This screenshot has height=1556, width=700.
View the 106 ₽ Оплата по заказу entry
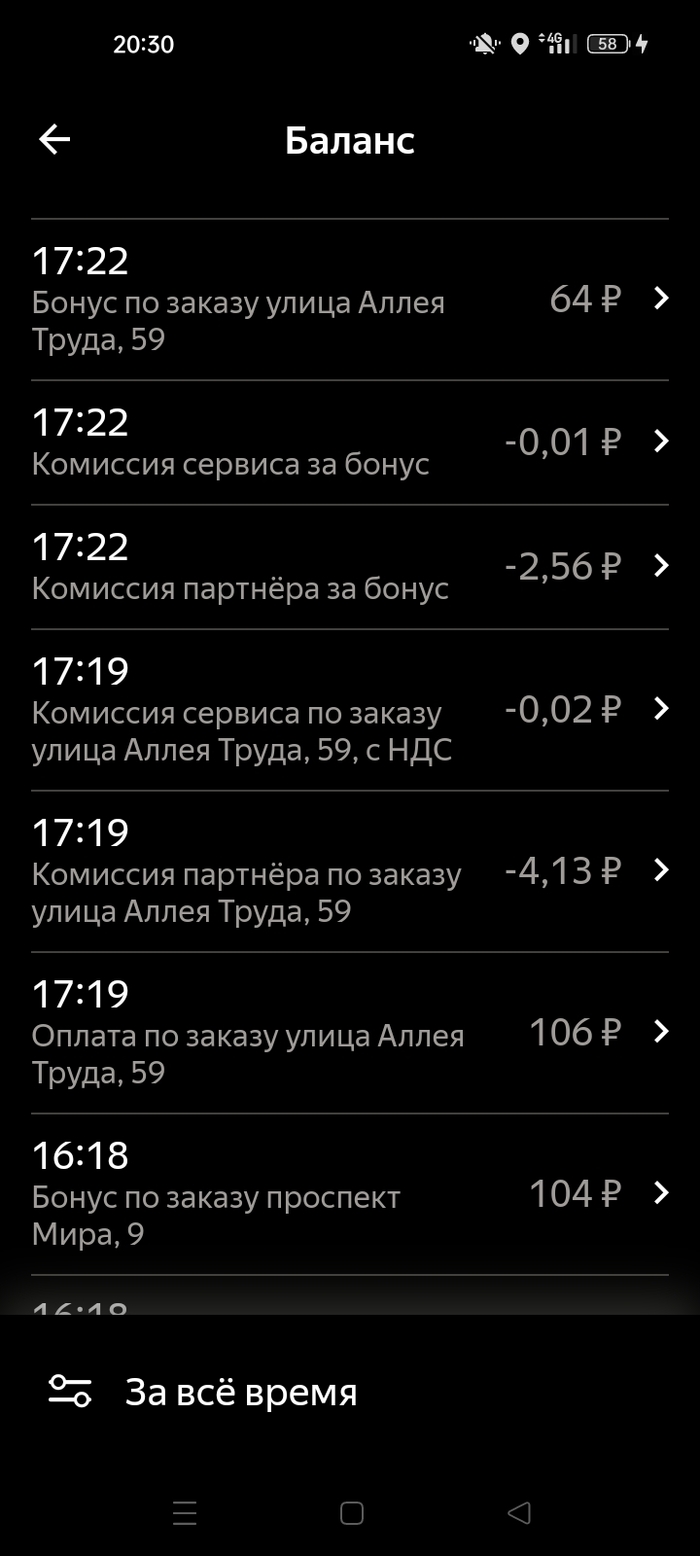coord(349,1032)
